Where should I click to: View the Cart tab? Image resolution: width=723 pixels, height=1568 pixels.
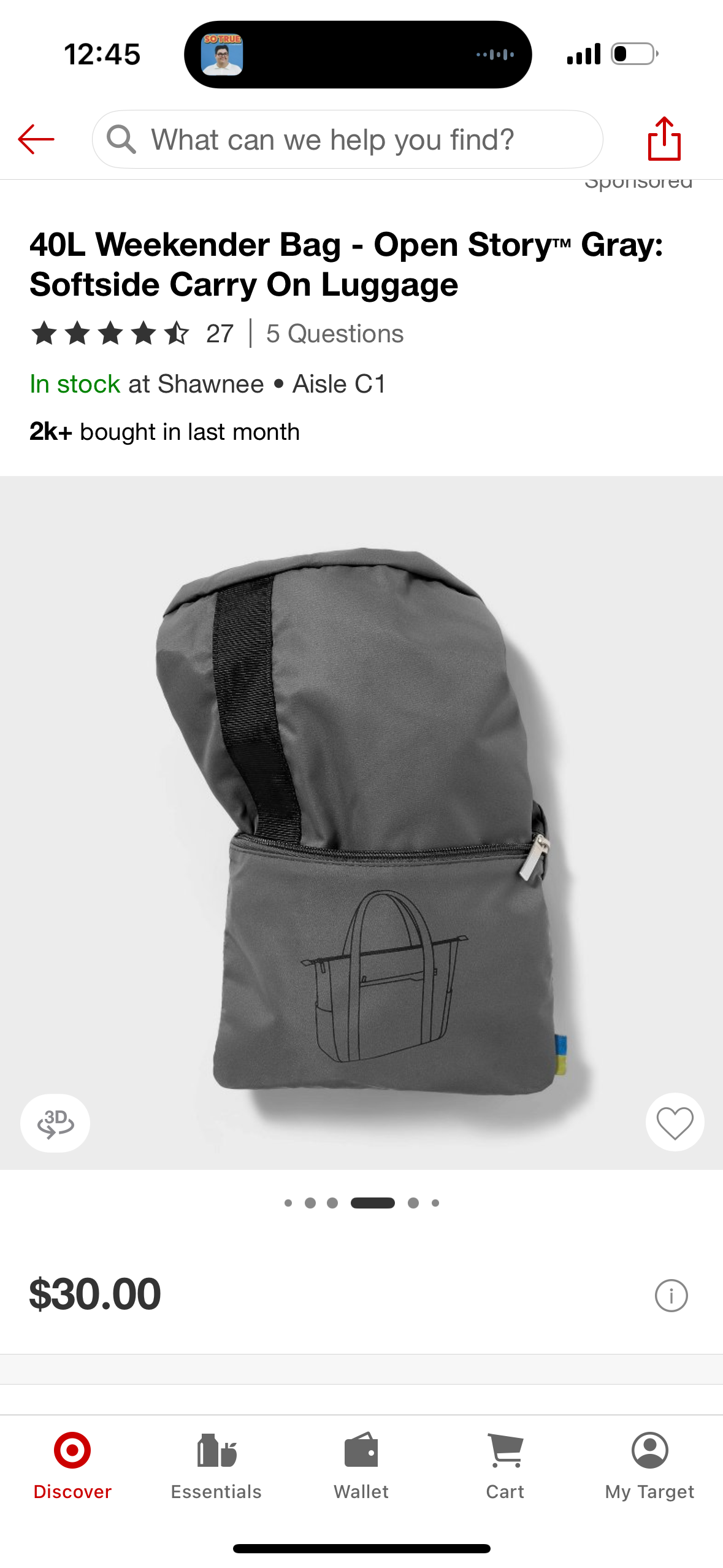505,1465
